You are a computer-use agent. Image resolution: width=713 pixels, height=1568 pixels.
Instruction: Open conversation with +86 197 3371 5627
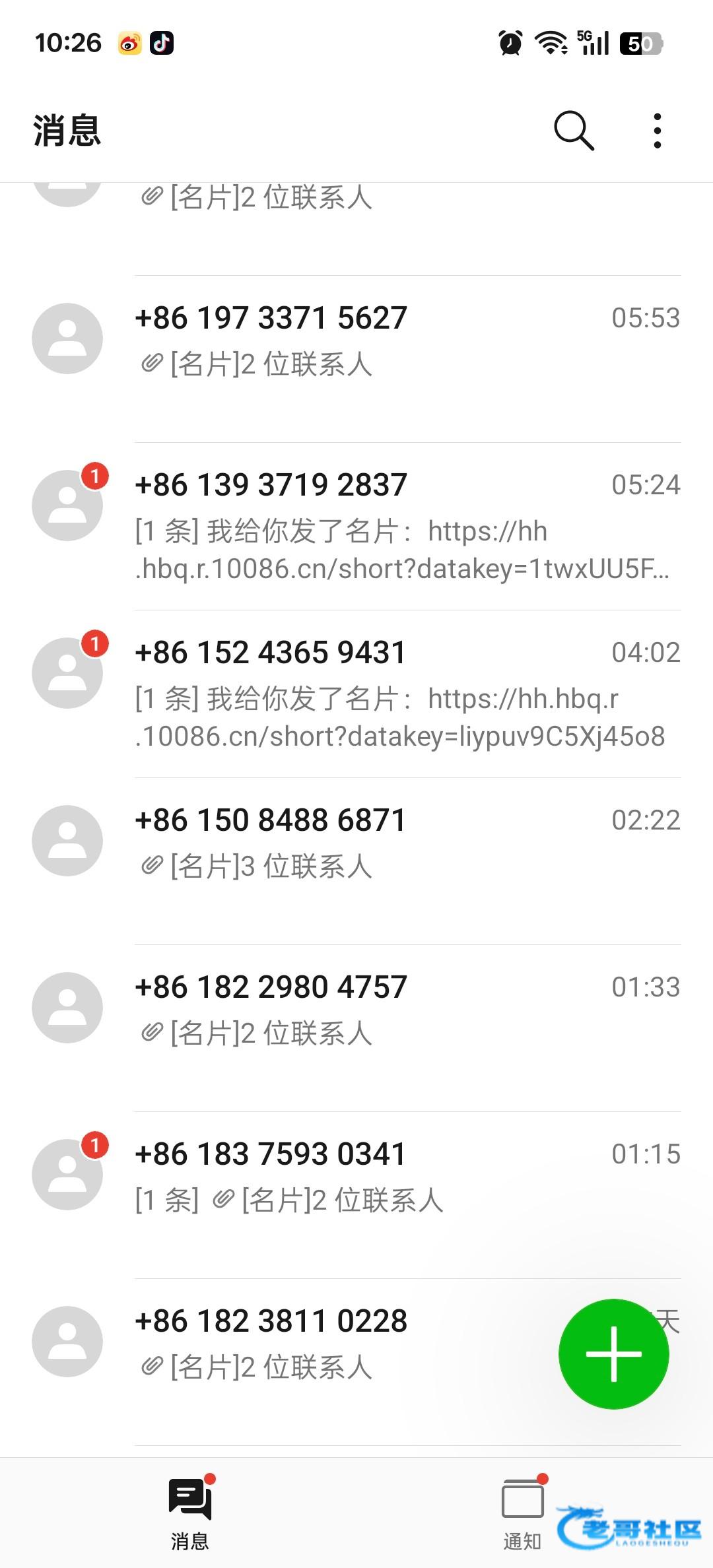(356, 359)
